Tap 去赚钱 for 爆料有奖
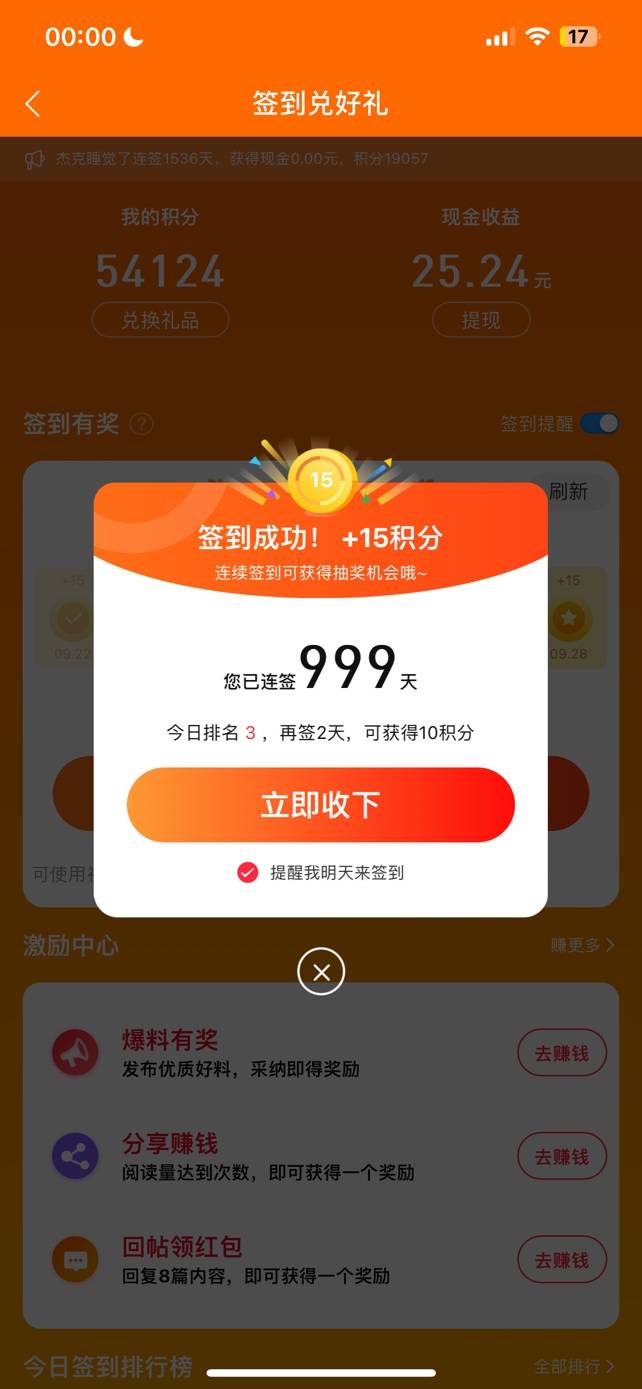Screen dimensions: 642x1389 tap(561, 1053)
